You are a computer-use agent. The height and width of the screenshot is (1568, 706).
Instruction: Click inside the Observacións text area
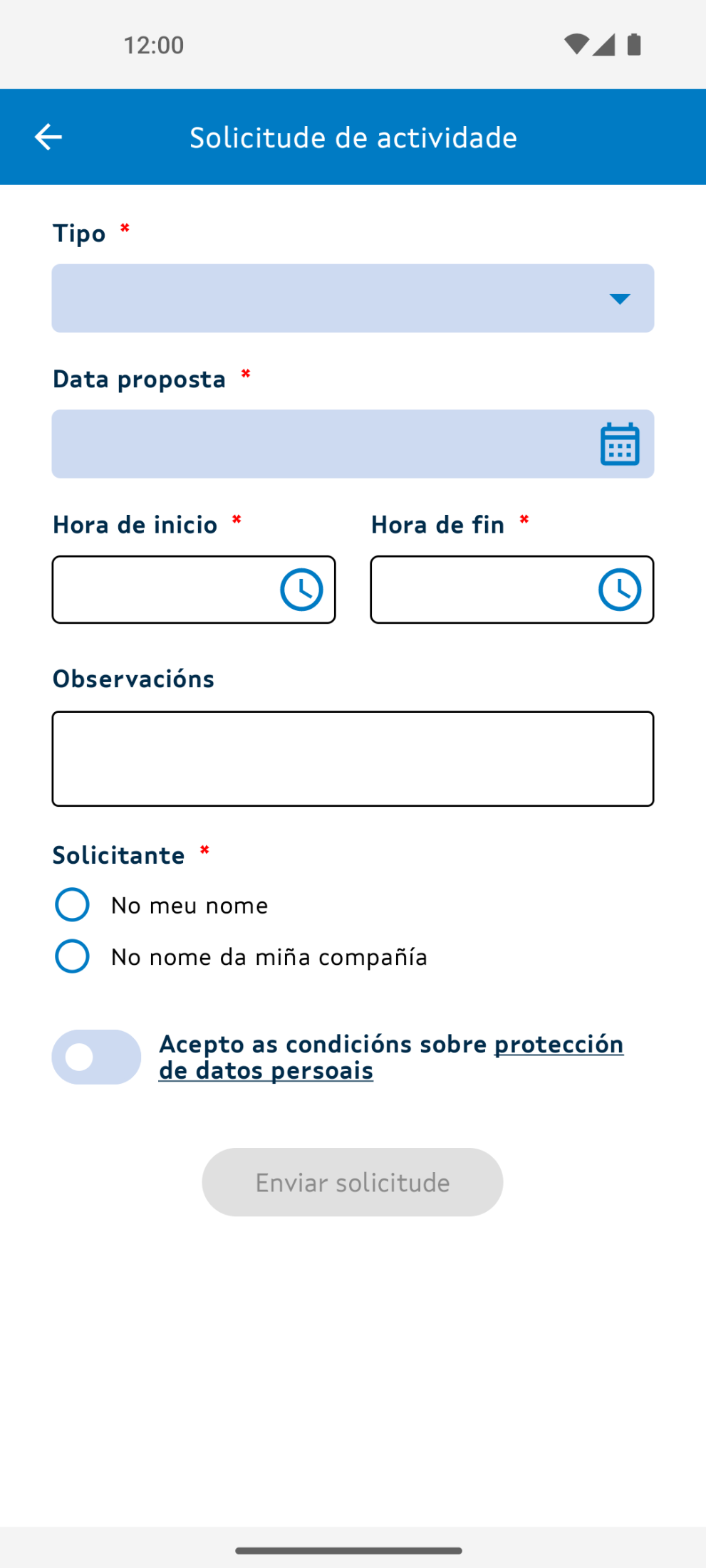[353, 758]
